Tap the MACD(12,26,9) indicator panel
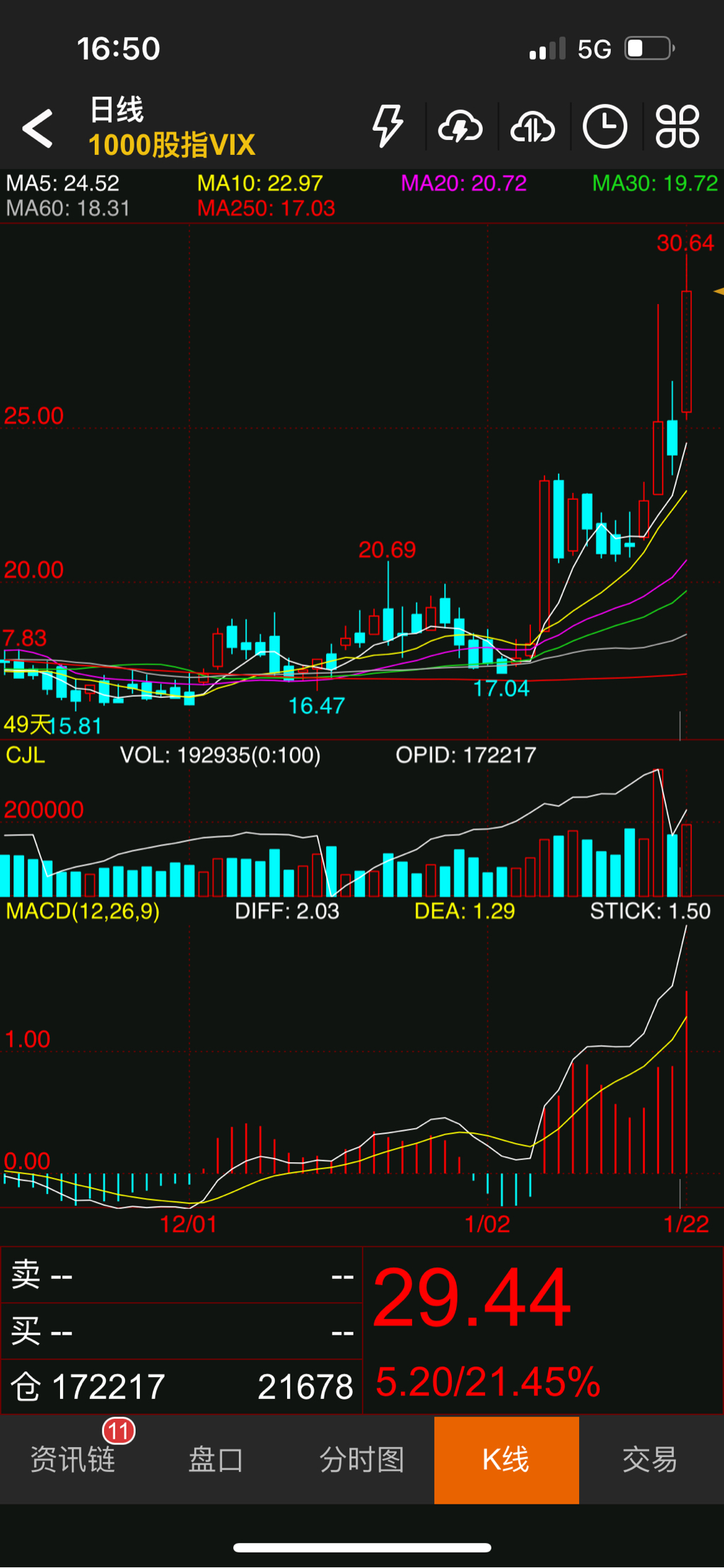Screen dimensions: 724x1568 tap(83, 911)
